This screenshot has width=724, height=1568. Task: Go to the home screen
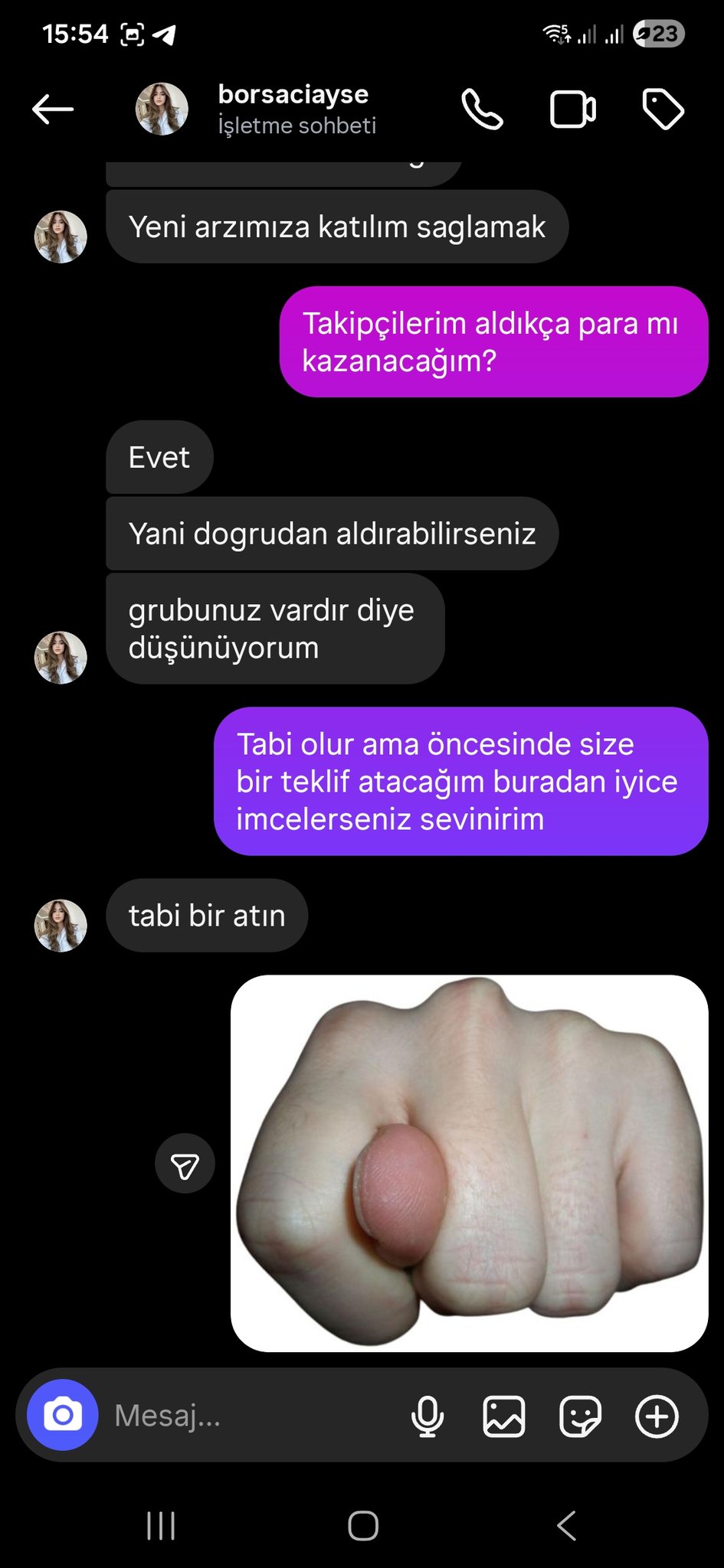362,1526
